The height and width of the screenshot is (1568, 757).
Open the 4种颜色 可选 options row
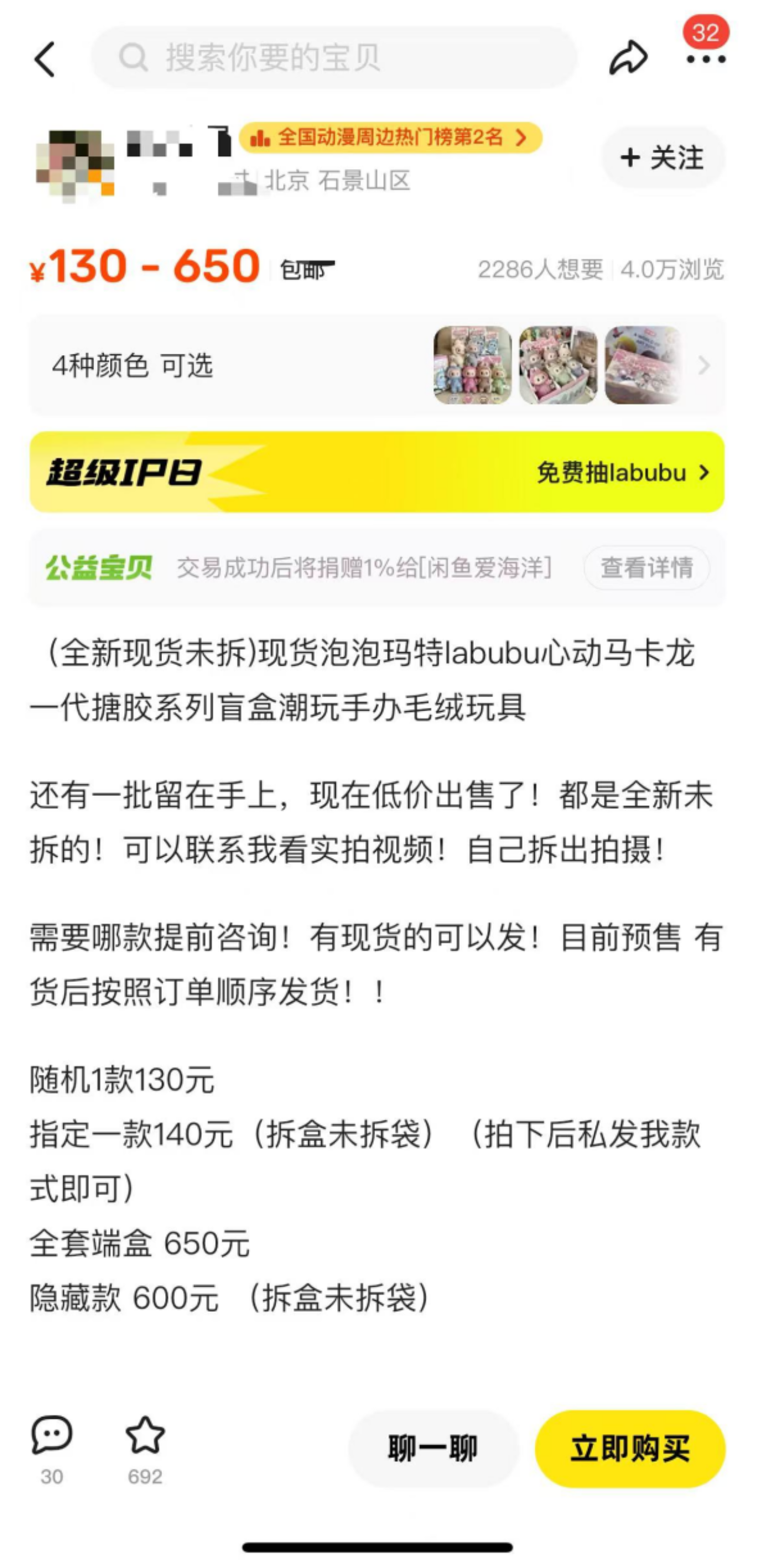(x=376, y=365)
